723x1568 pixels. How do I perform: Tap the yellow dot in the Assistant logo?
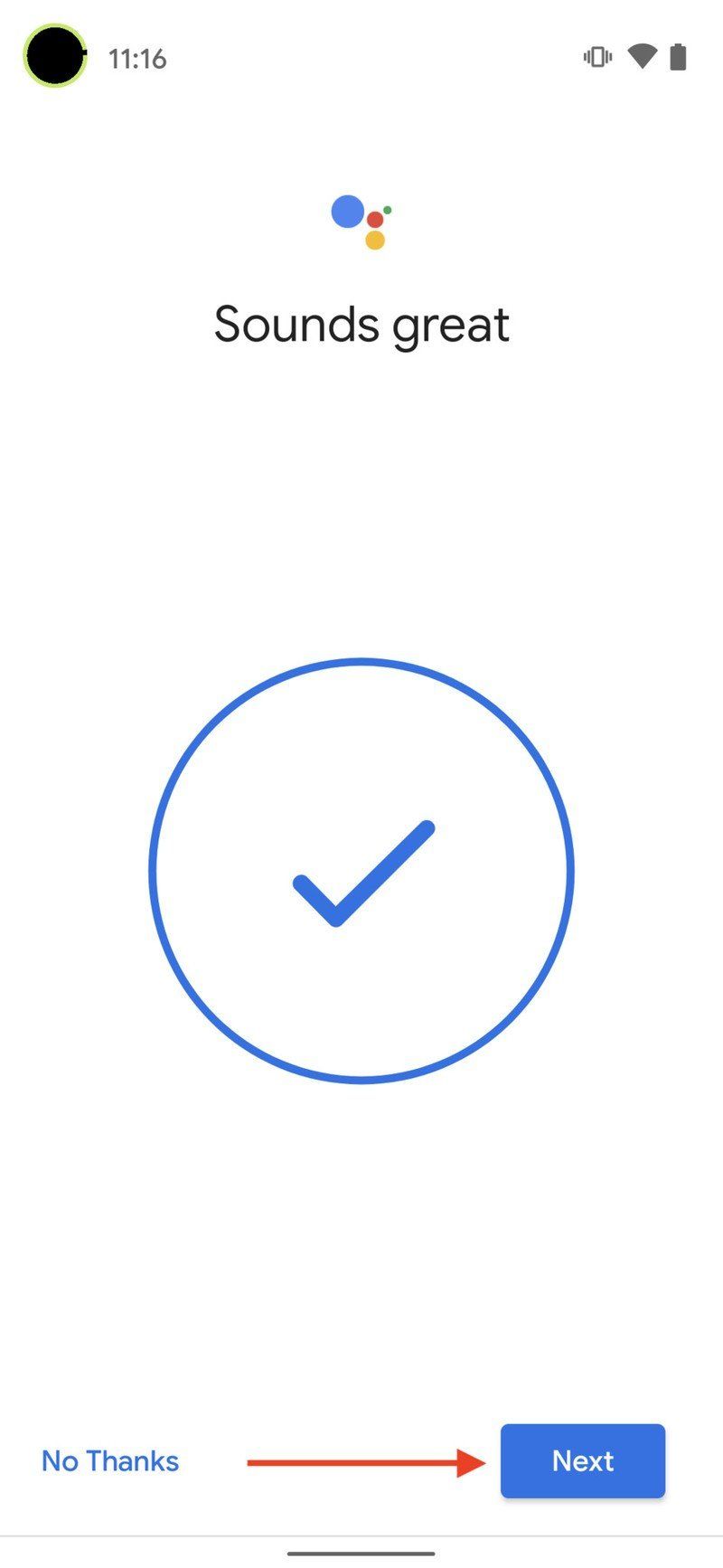[377, 240]
